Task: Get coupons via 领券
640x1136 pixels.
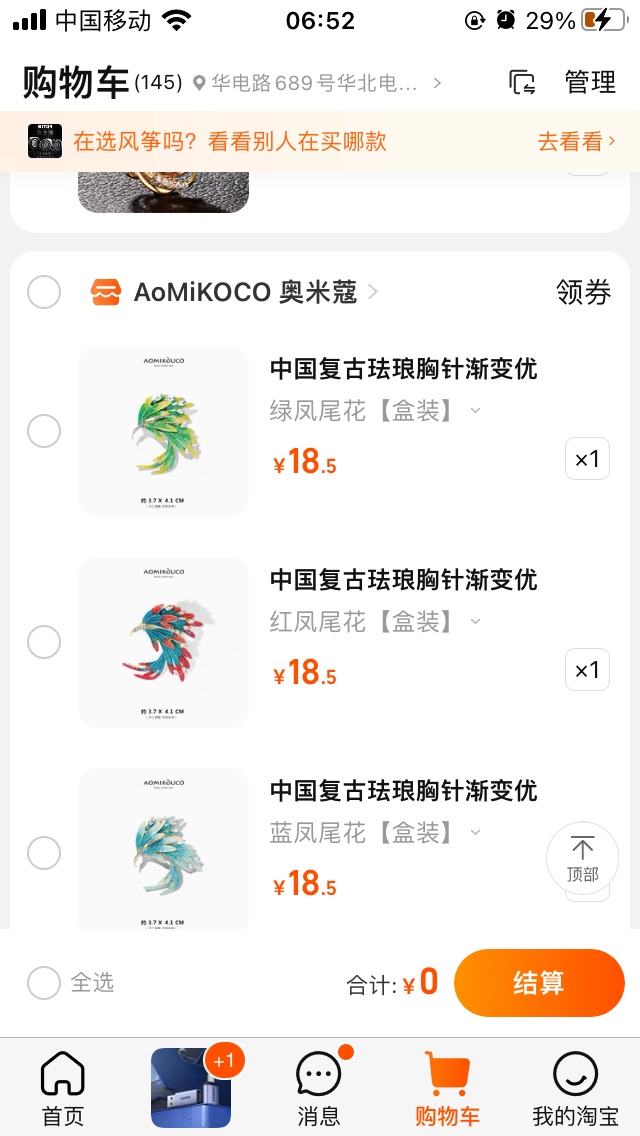Action: click(583, 292)
